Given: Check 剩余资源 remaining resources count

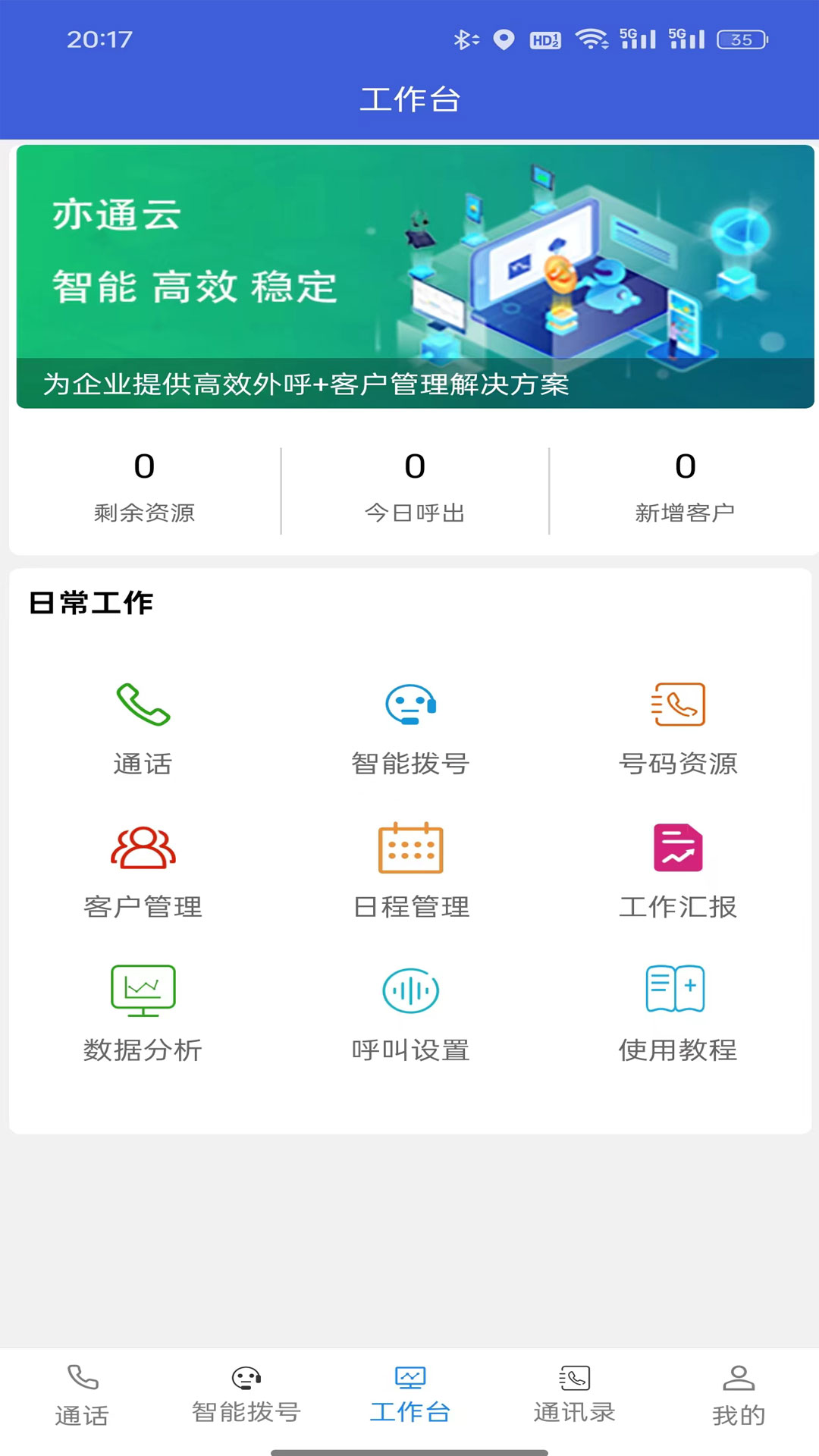Looking at the screenshot, I should click(x=143, y=485).
